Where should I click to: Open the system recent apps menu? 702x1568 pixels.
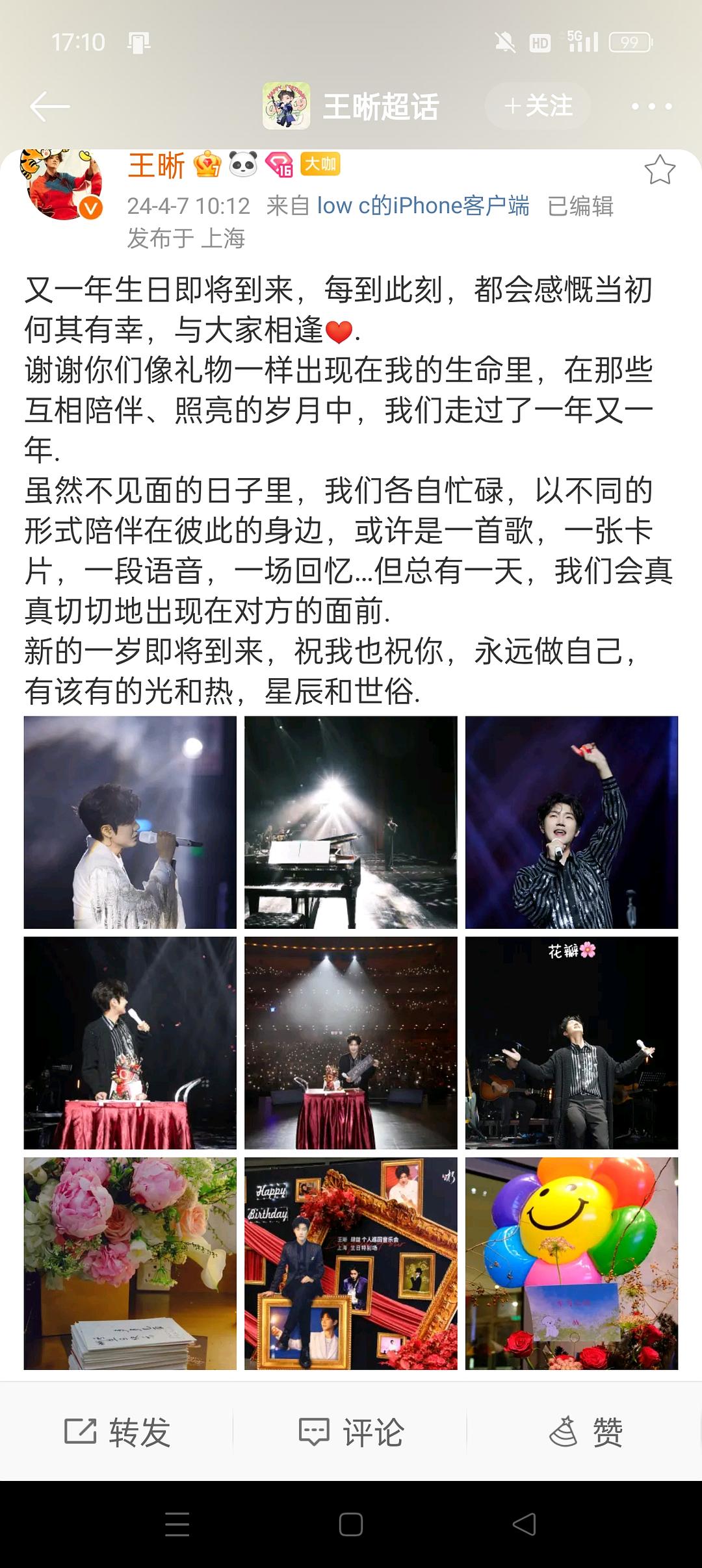pos(177,1524)
